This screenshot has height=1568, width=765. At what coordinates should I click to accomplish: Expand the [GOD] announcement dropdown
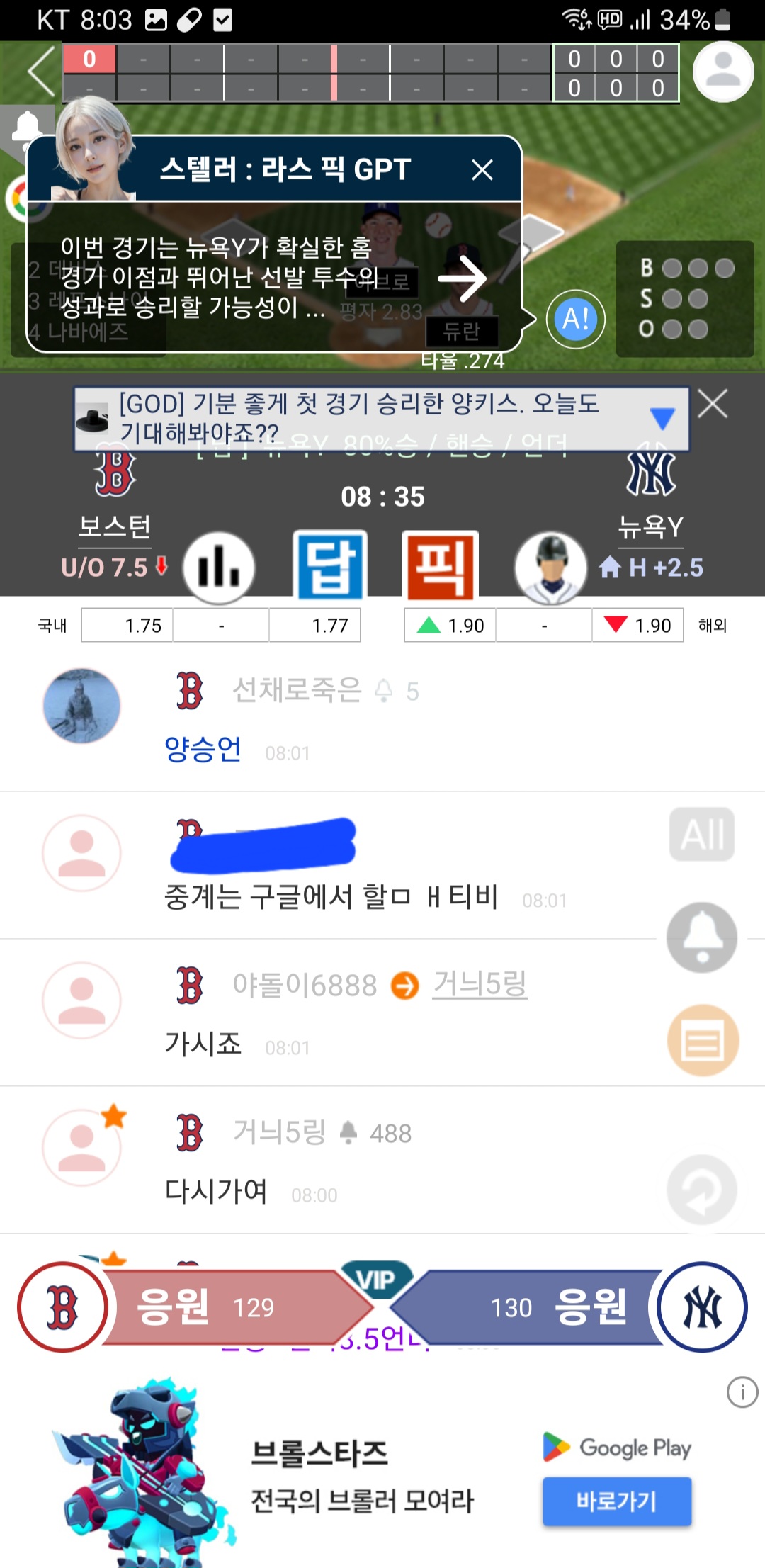pos(662,418)
